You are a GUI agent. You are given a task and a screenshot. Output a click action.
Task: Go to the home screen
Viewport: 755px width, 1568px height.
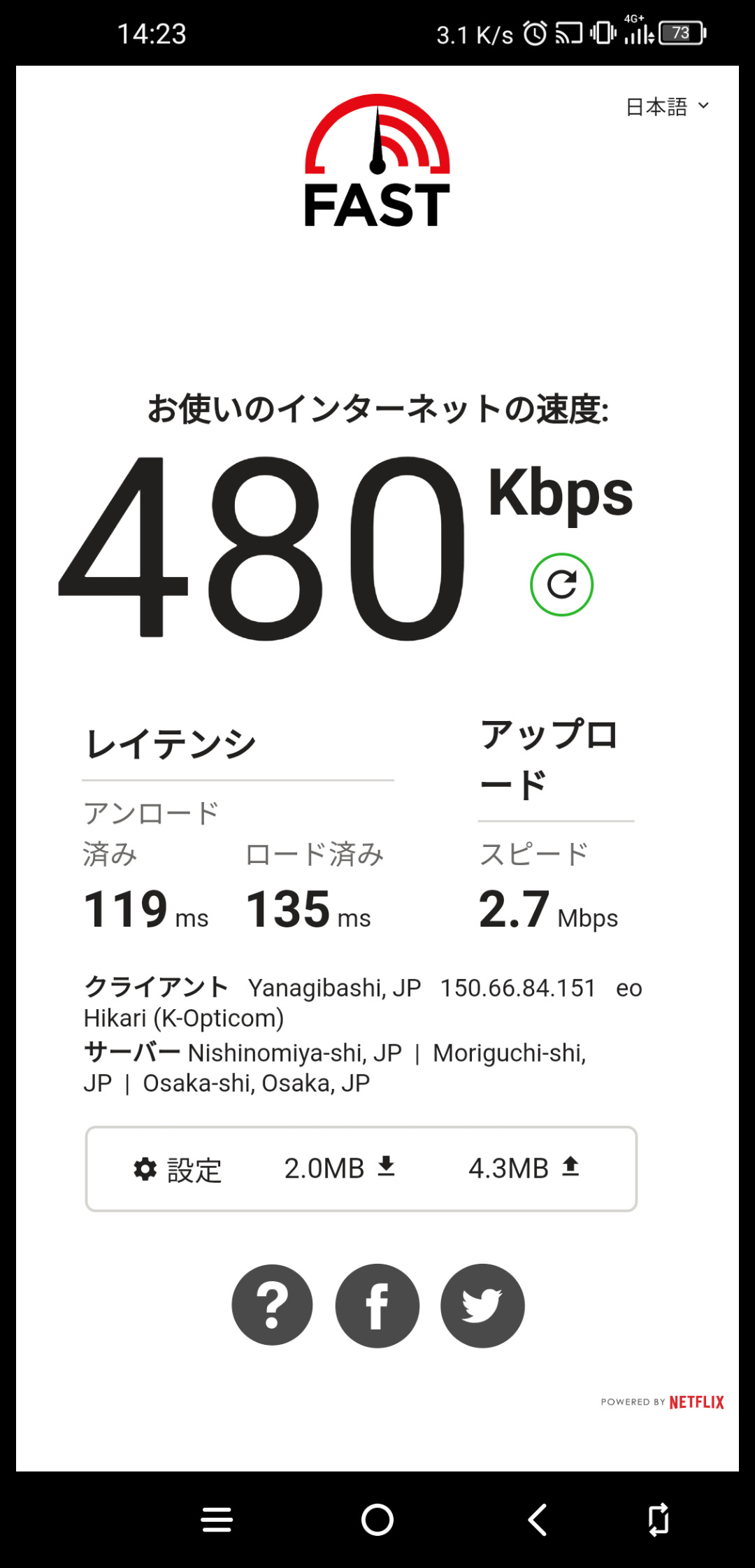[377, 1519]
